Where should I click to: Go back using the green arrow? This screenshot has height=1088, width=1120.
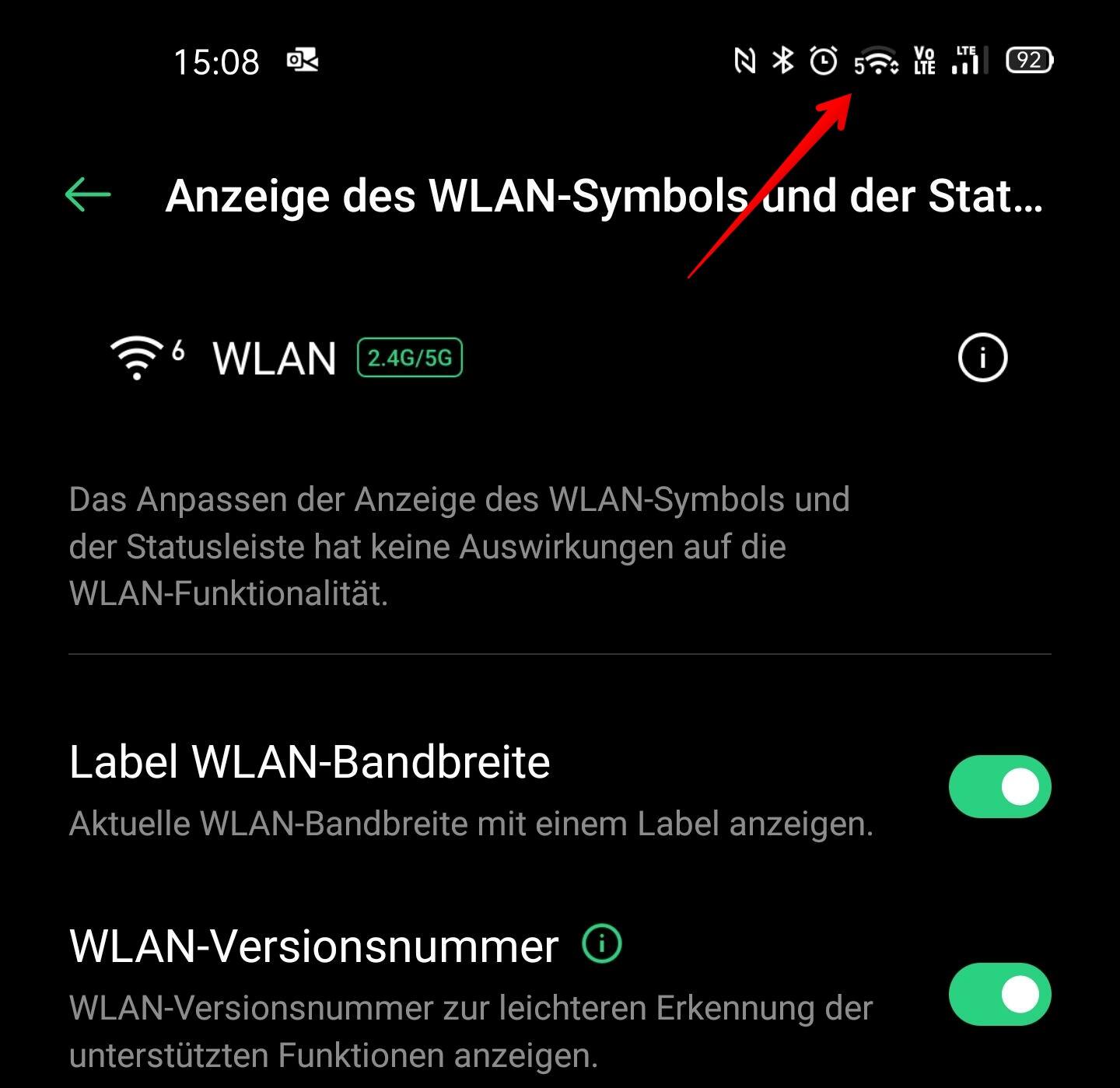(x=88, y=194)
